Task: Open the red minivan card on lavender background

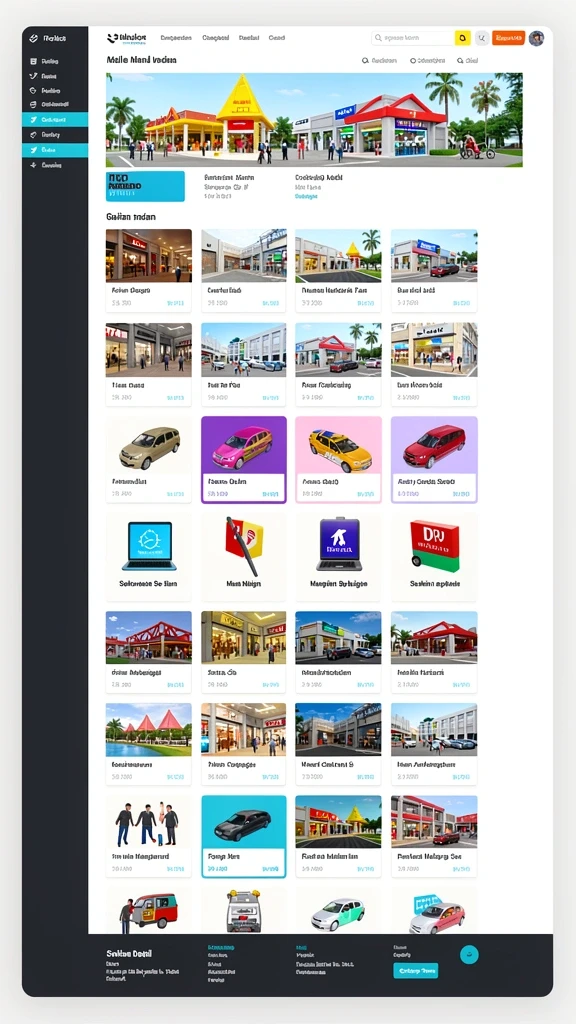Action: pyautogui.click(x=434, y=460)
